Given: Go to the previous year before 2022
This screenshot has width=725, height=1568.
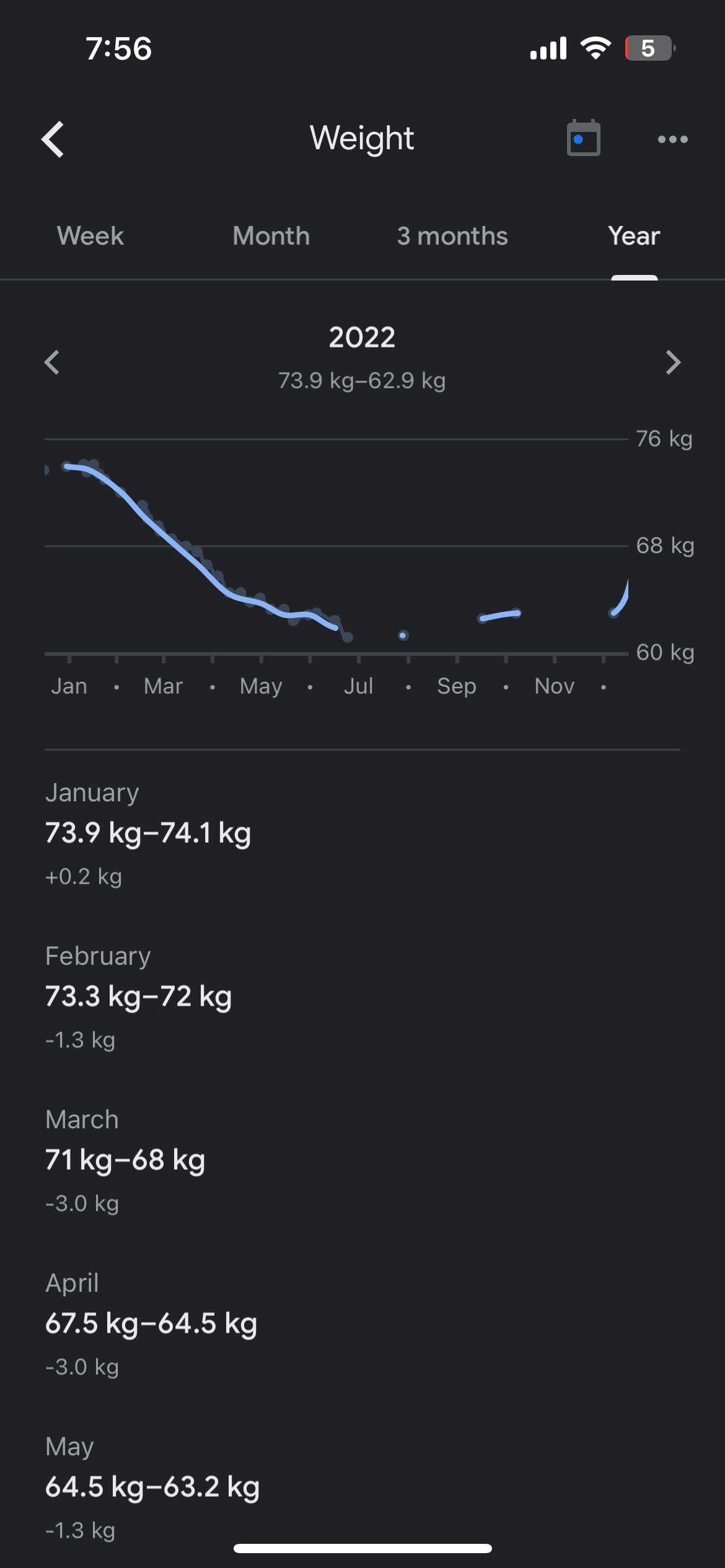Looking at the screenshot, I should [x=53, y=362].
